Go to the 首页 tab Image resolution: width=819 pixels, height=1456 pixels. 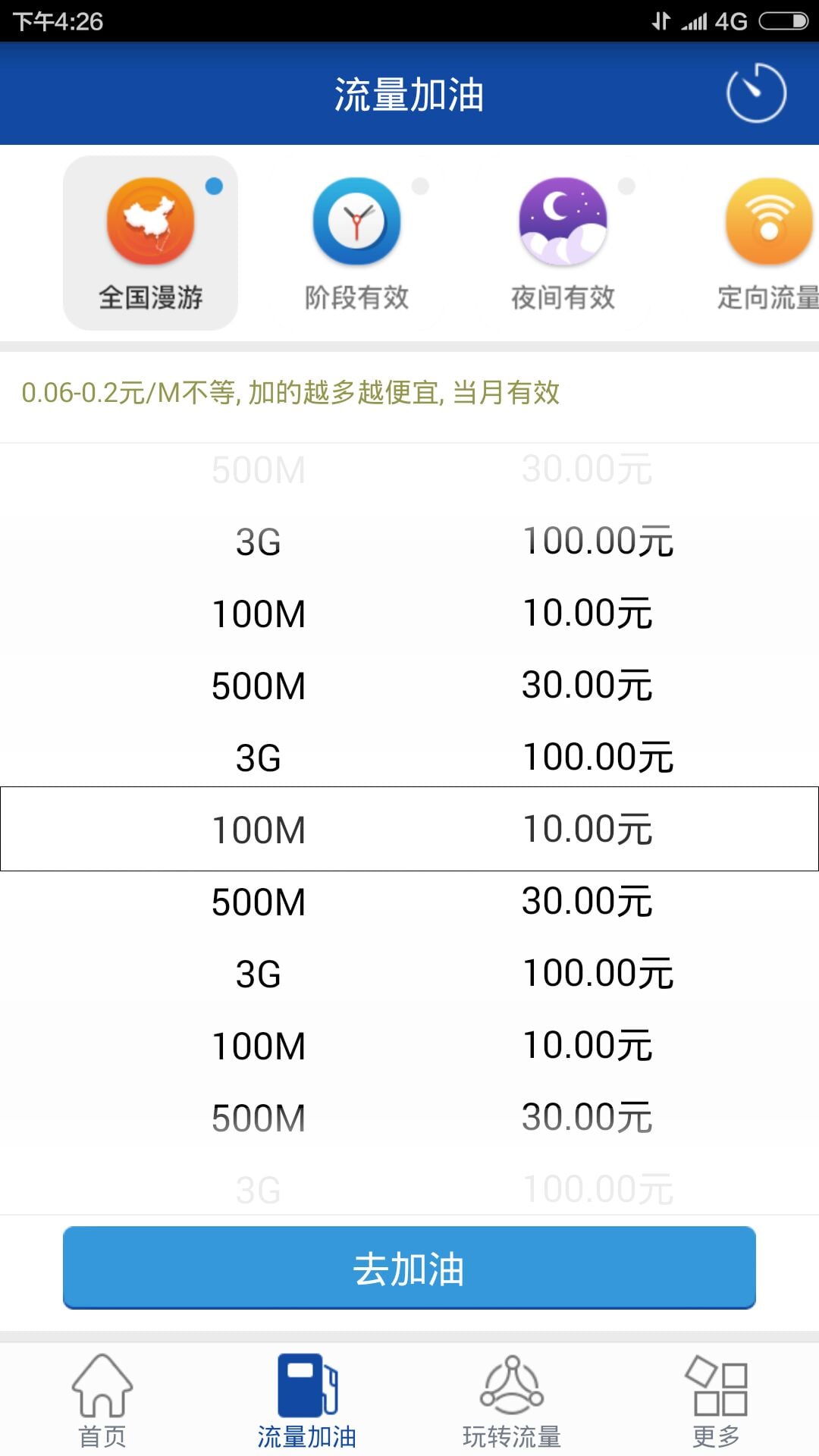(x=102, y=1401)
